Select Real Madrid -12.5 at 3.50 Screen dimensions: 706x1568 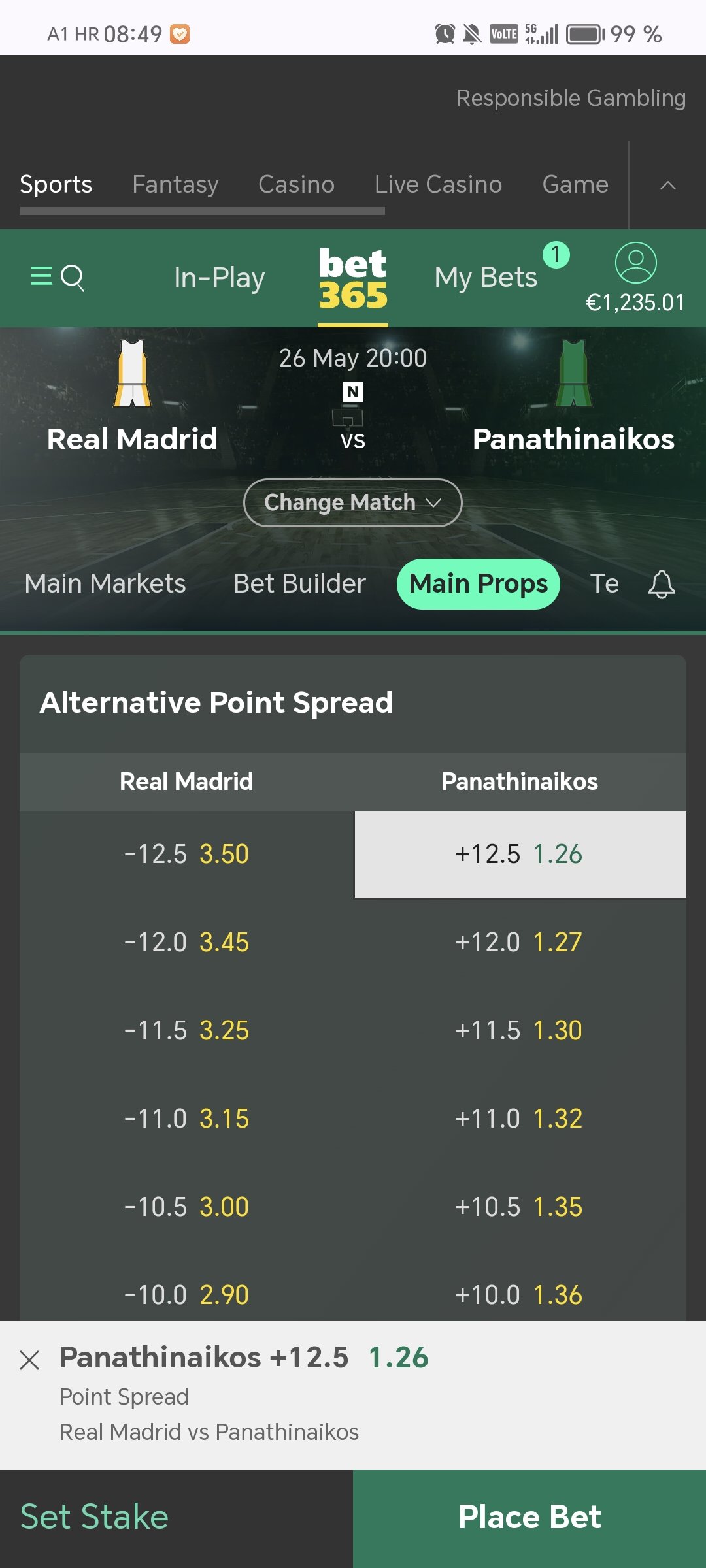[187, 854]
